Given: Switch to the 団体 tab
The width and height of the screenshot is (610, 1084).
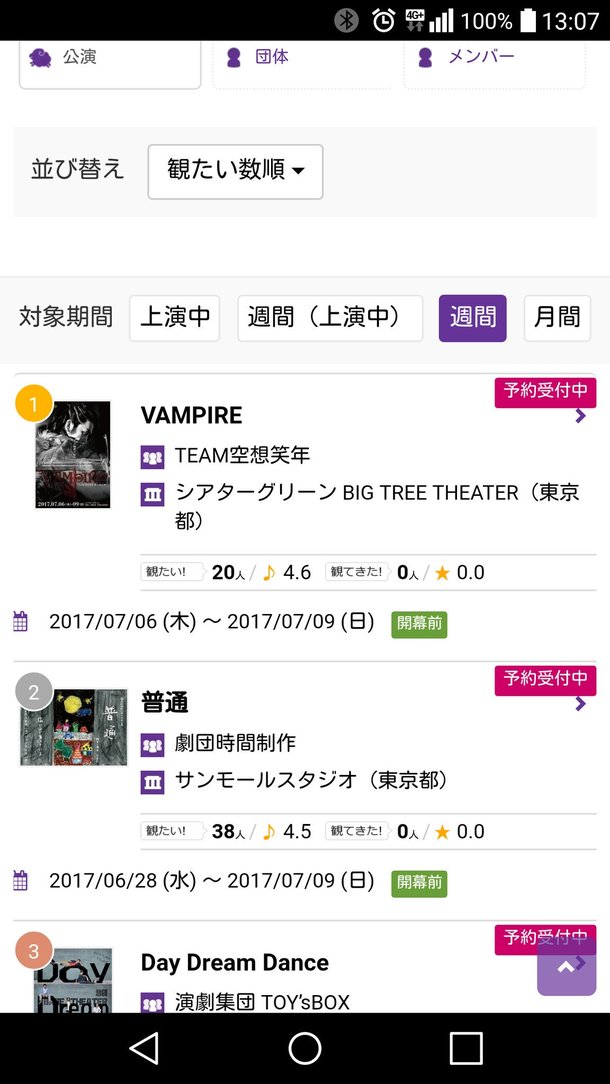Looking at the screenshot, I should coord(302,60).
